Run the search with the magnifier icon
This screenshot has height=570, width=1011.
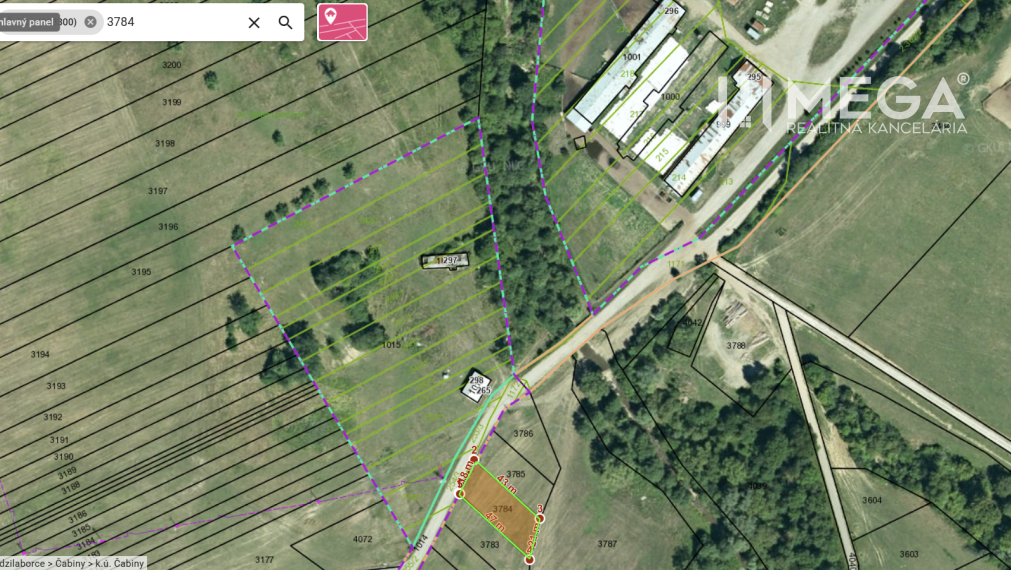[286, 22]
